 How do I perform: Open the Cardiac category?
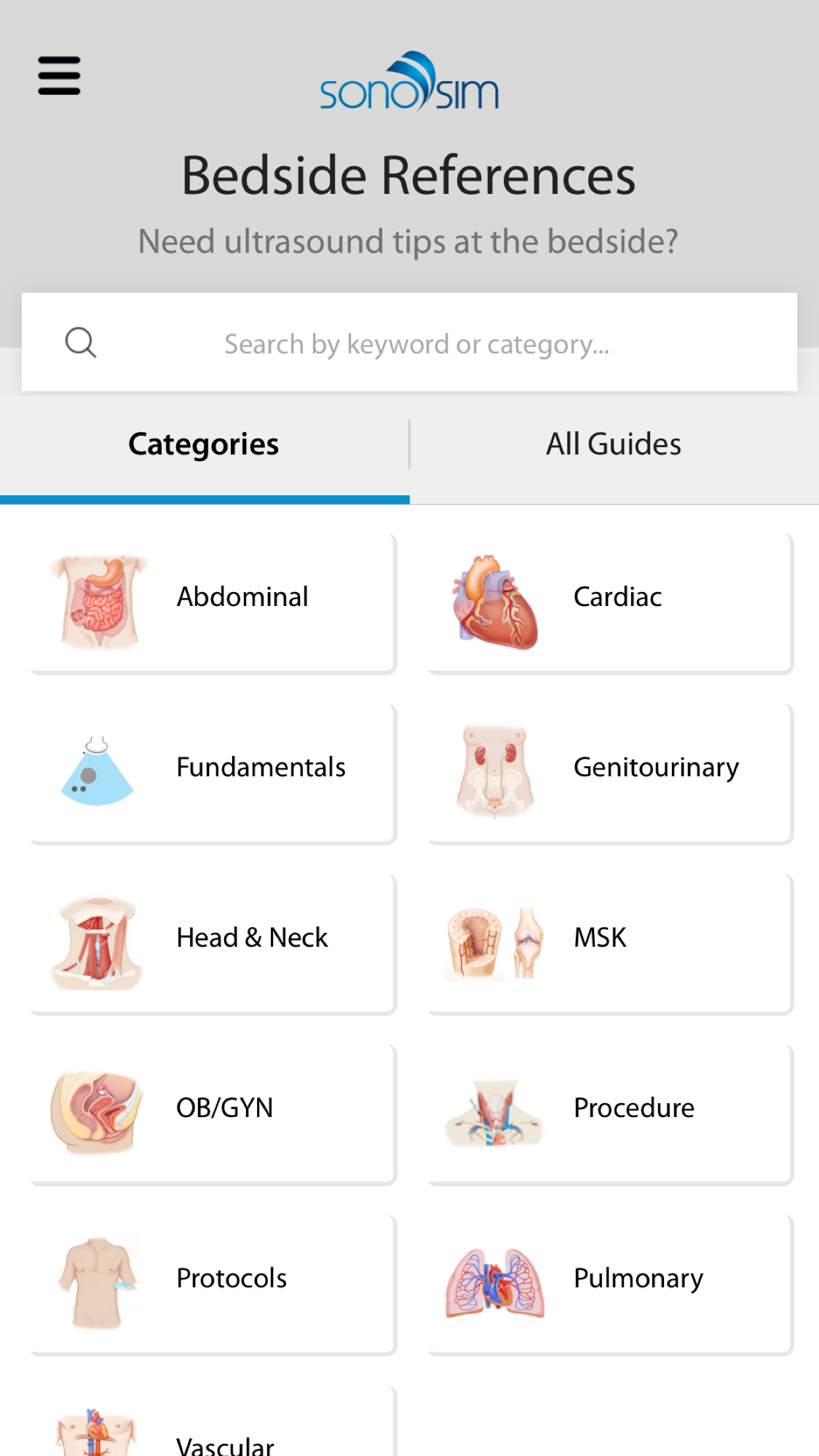[x=609, y=603]
